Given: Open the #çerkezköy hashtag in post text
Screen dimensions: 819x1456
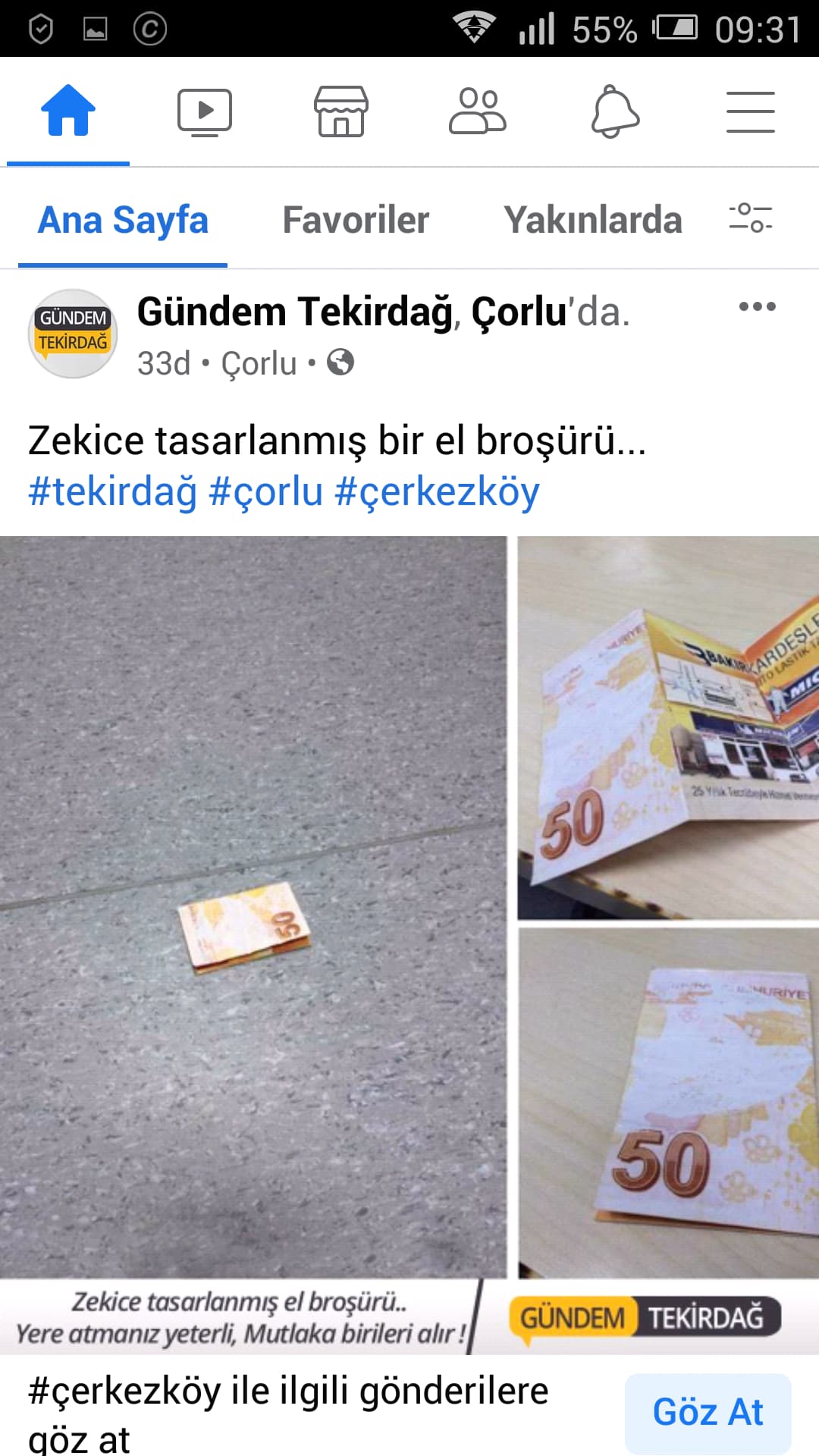Looking at the screenshot, I should [x=437, y=491].
